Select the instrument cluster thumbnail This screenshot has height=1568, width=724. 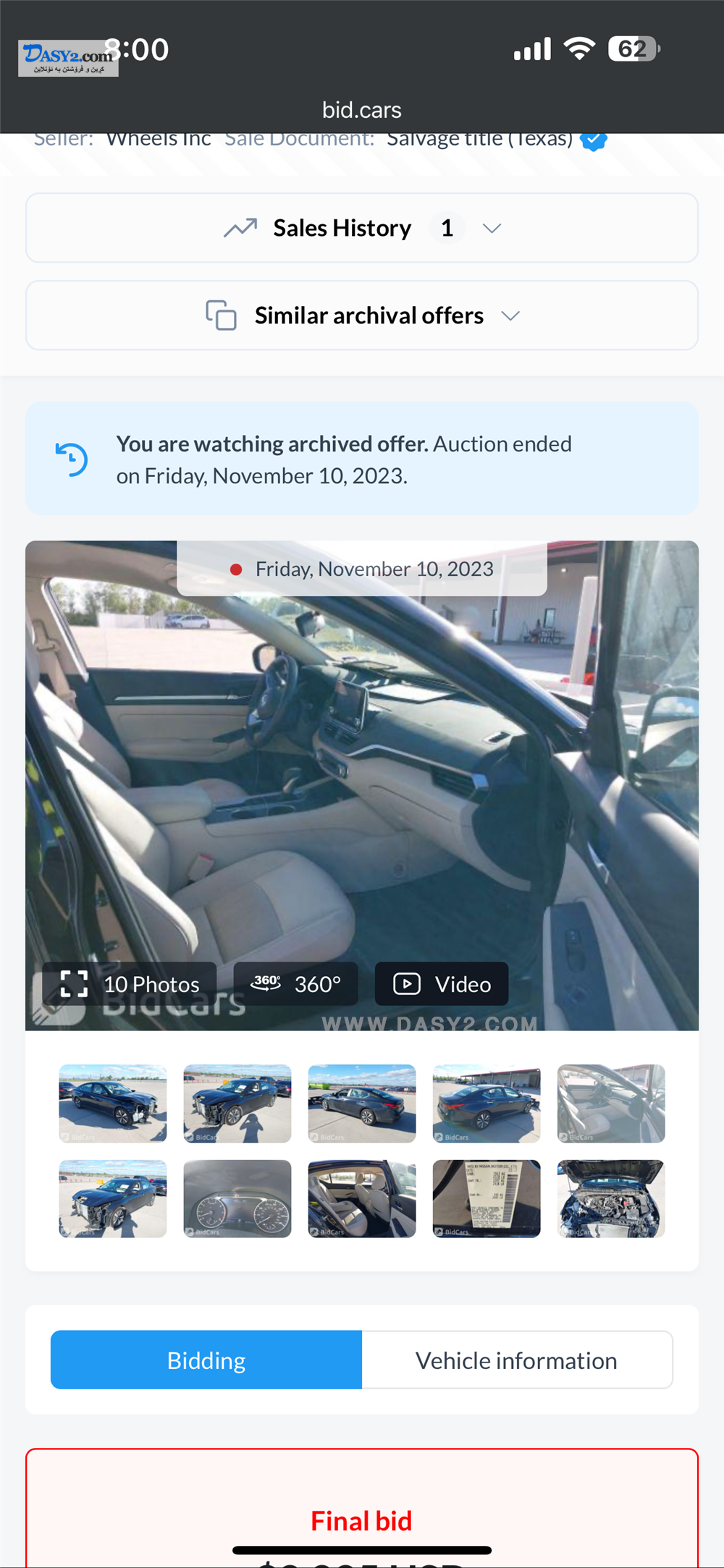(237, 1199)
